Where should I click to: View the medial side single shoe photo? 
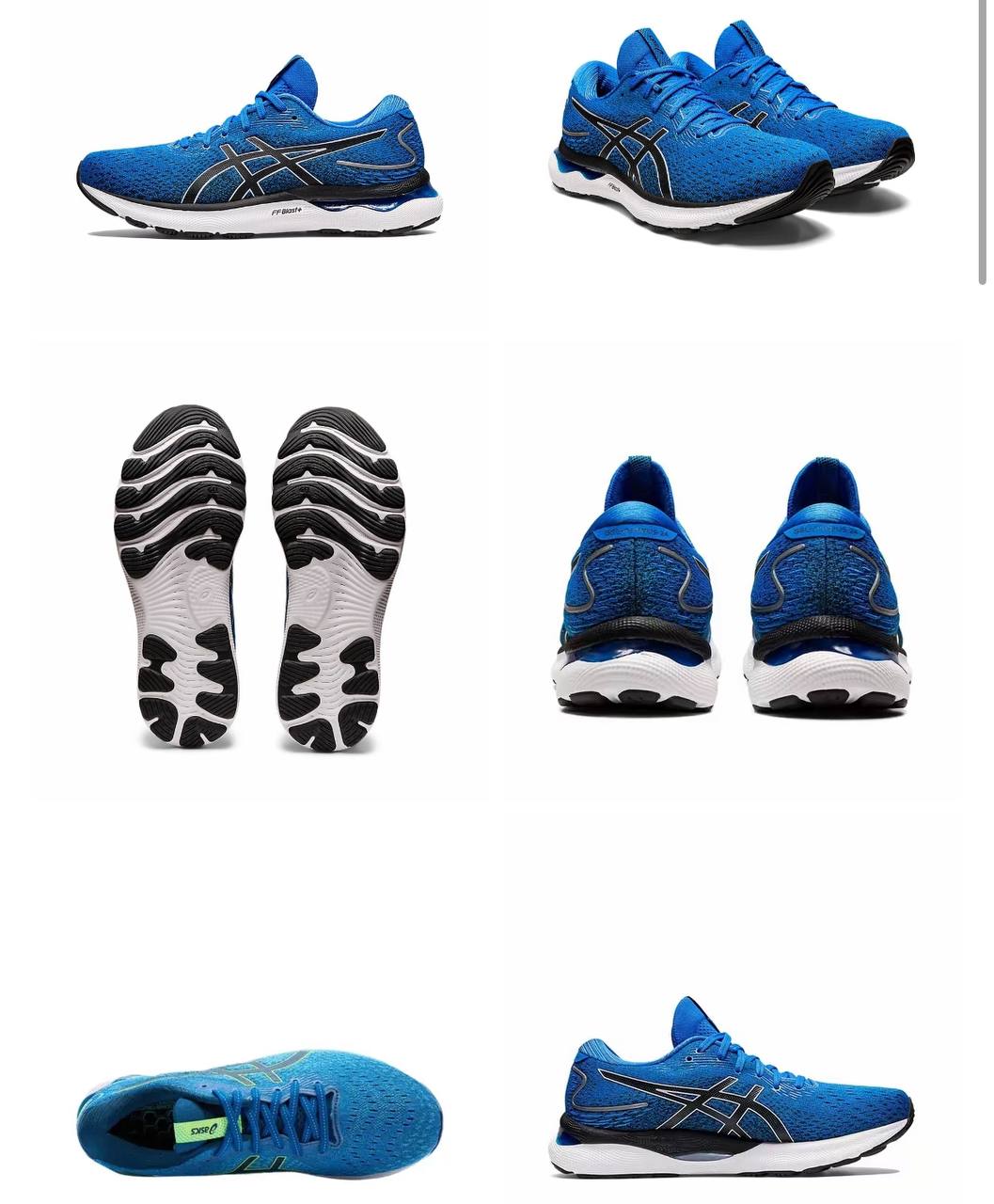click(x=731, y=1091)
